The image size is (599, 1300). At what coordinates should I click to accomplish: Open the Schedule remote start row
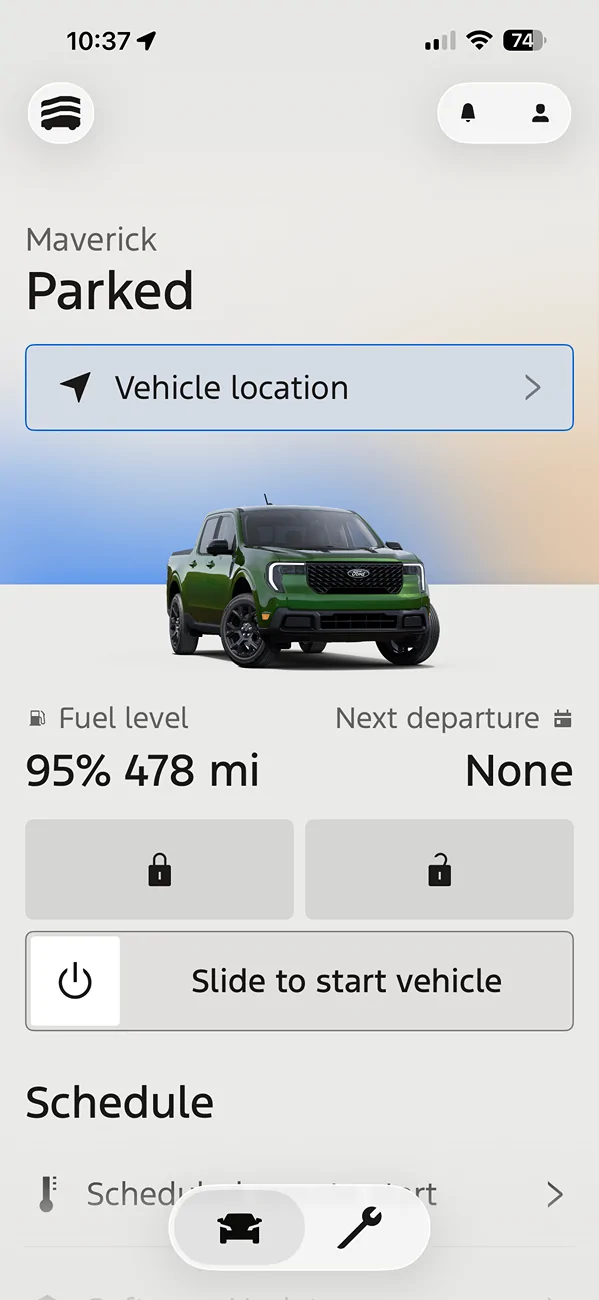pyautogui.click(x=299, y=1194)
